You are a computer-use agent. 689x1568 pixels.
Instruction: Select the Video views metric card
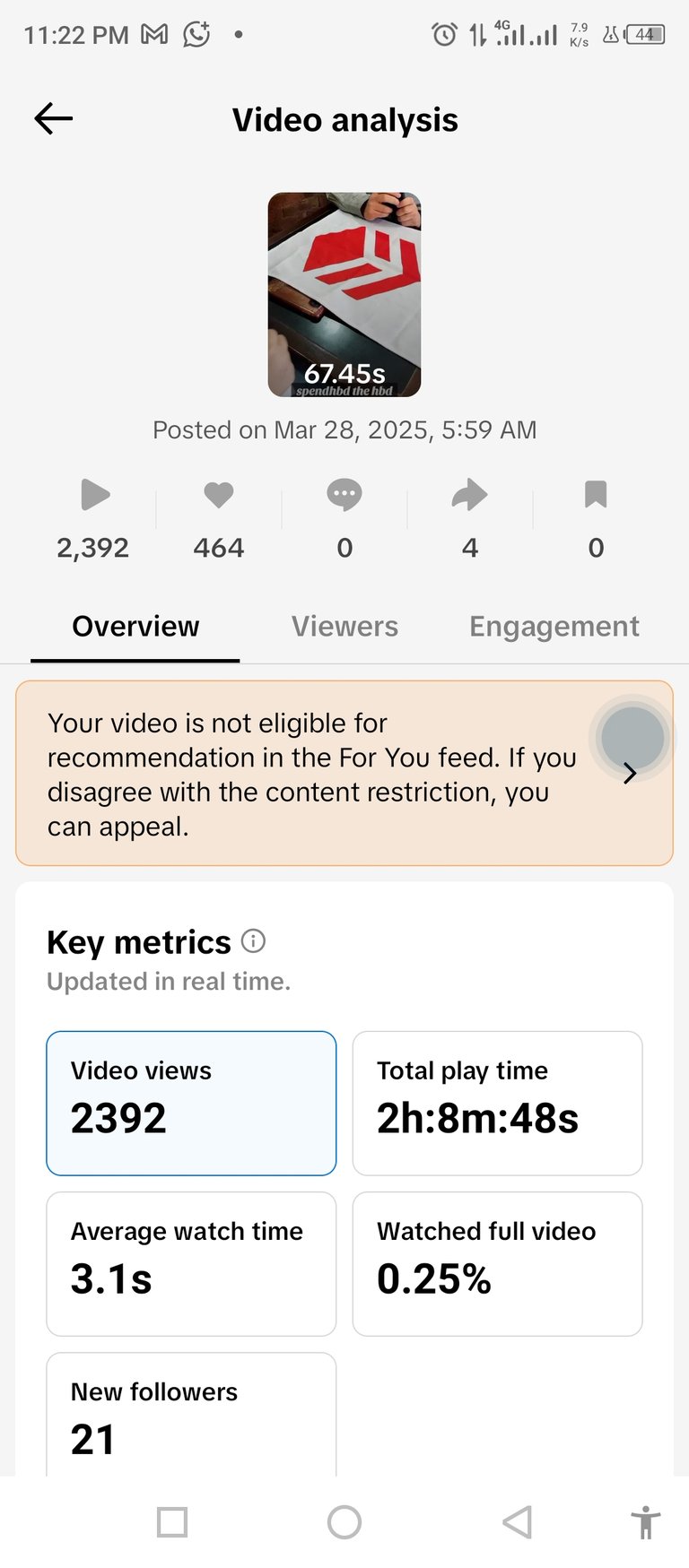[191, 1103]
